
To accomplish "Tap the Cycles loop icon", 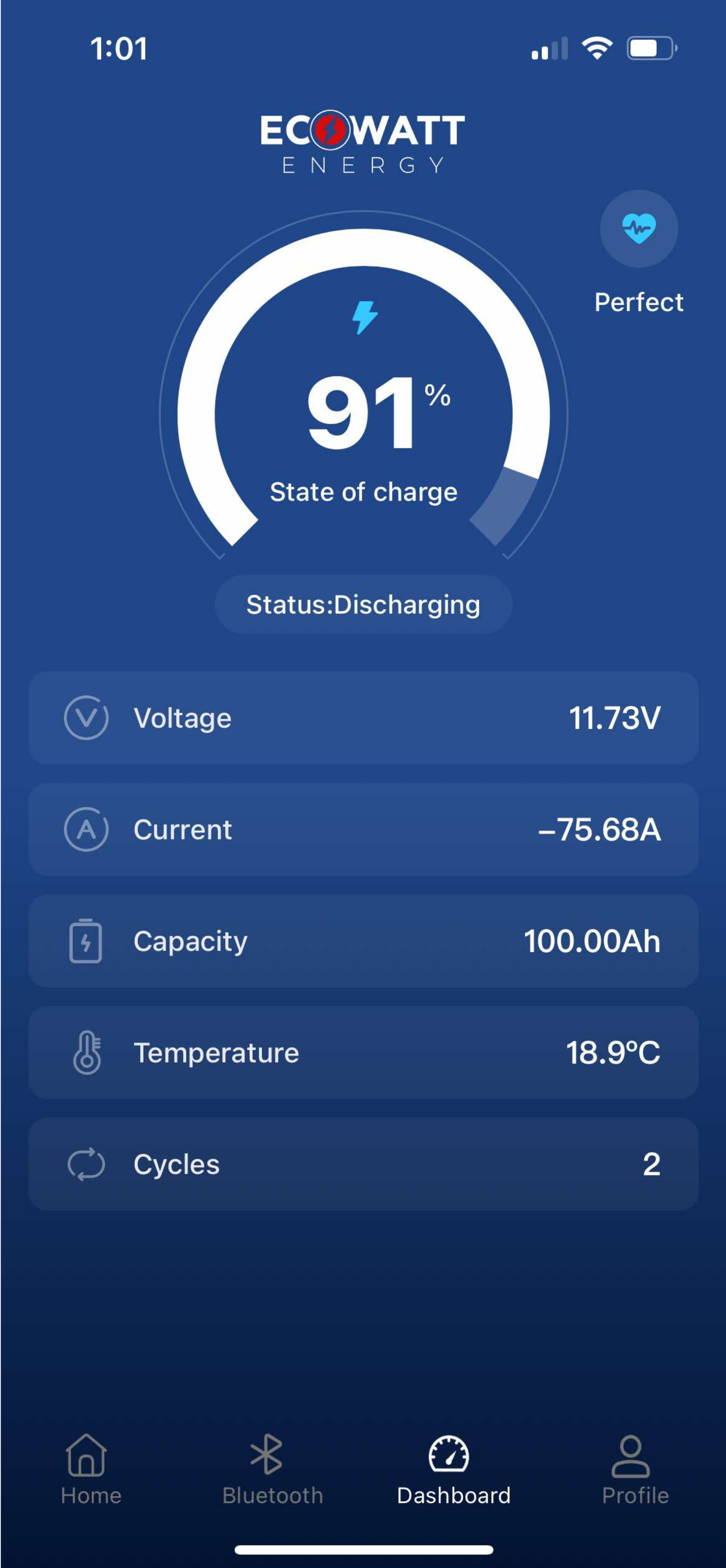I will tap(86, 1163).
